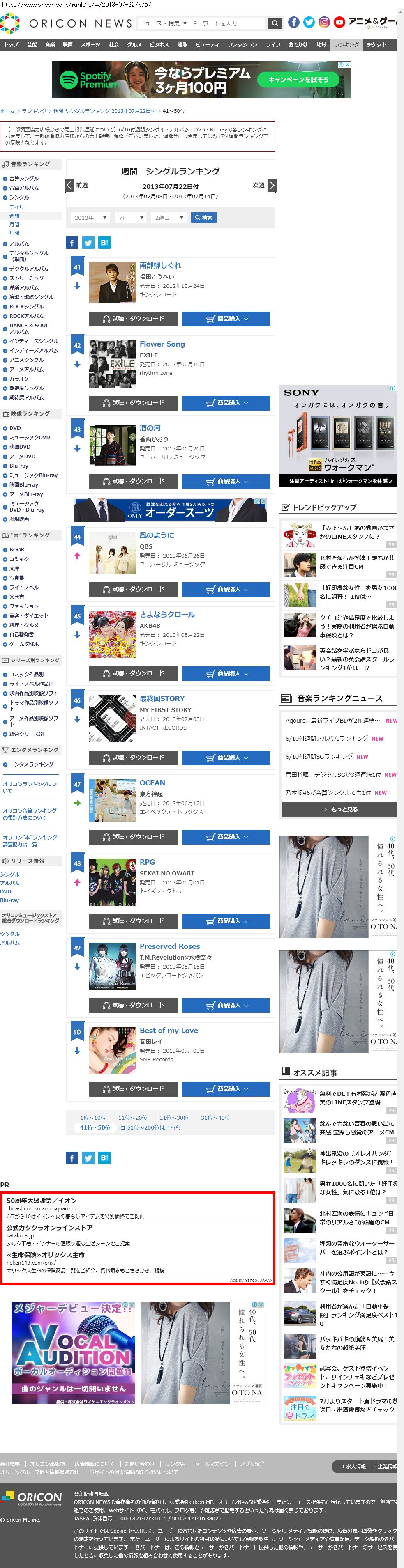Open the keyword search input field
404x1568 pixels.
(227, 23)
